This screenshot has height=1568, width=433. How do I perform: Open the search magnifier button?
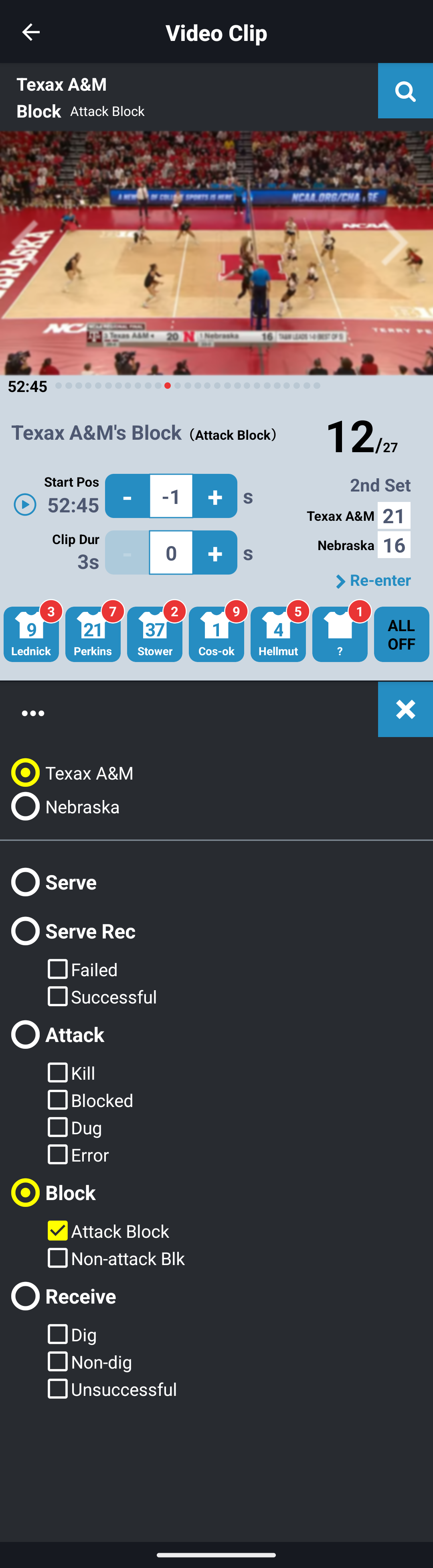(405, 91)
